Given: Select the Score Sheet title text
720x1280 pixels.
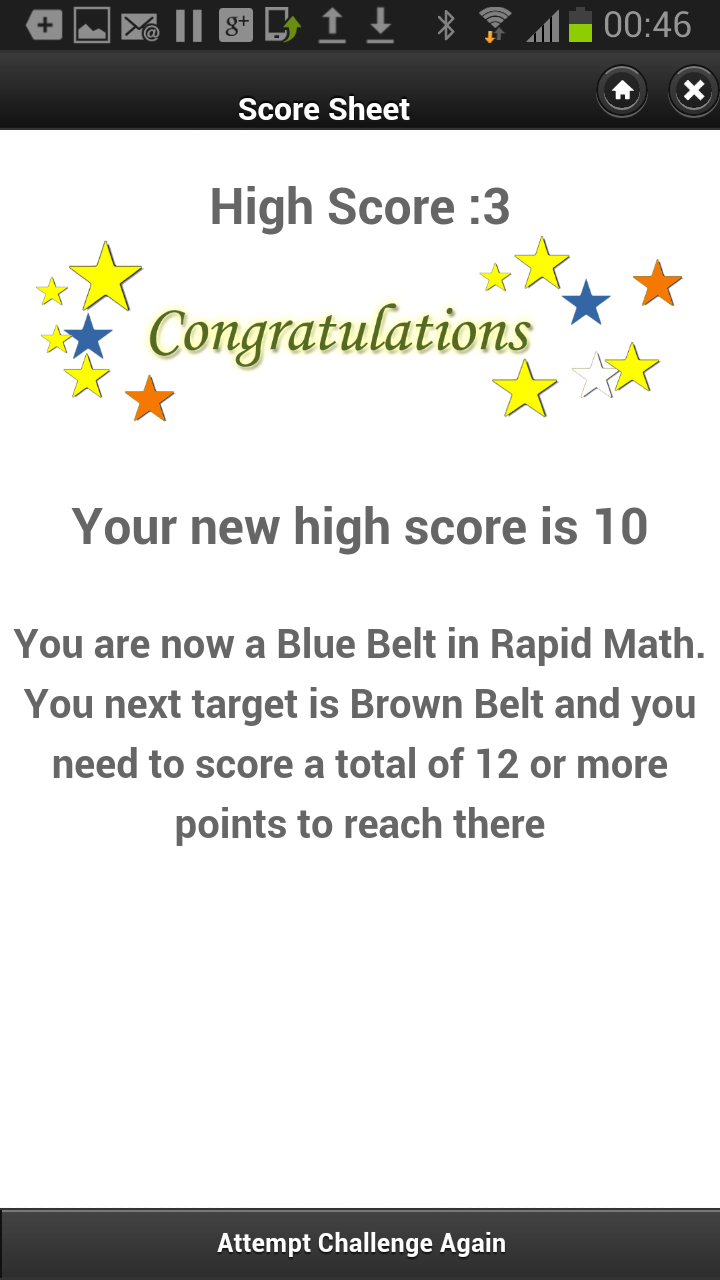Looking at the screenshot, I should (x=322, y=109).
